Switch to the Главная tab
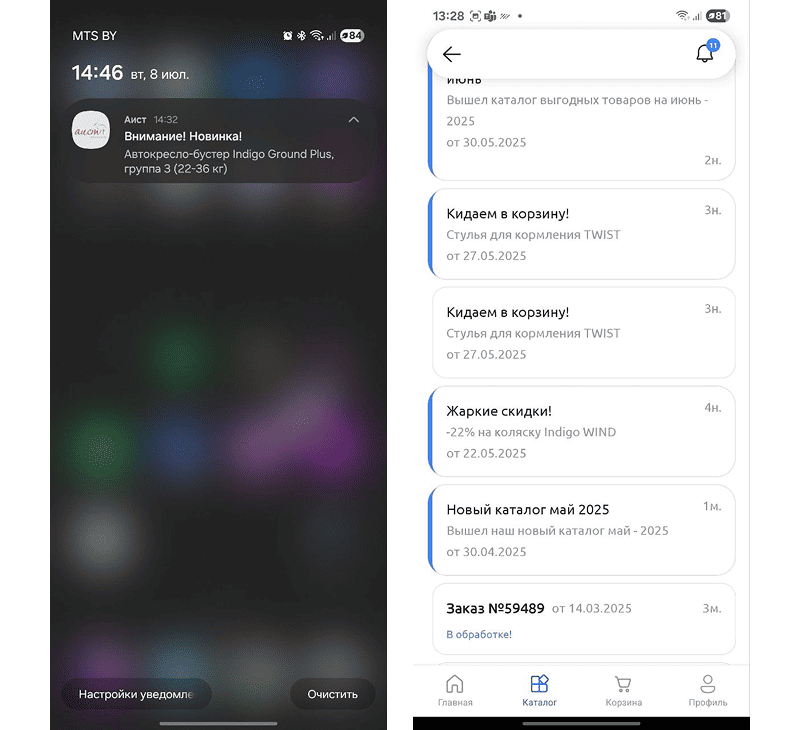The height and width of the screenshot is (730, 800). tap(455, 691)
